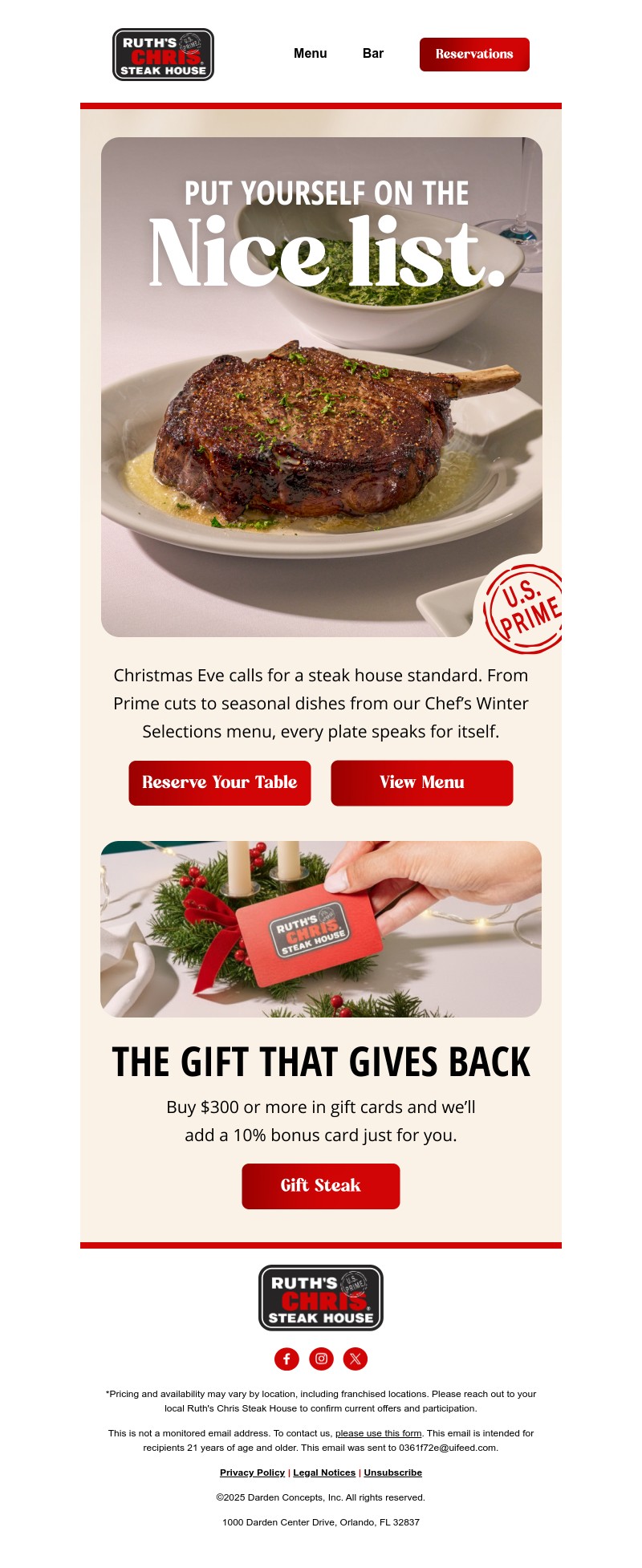Open the X social icon
Viewport: 642px width, 1568px height.
pyautogui.click(x=356, y=1359)
